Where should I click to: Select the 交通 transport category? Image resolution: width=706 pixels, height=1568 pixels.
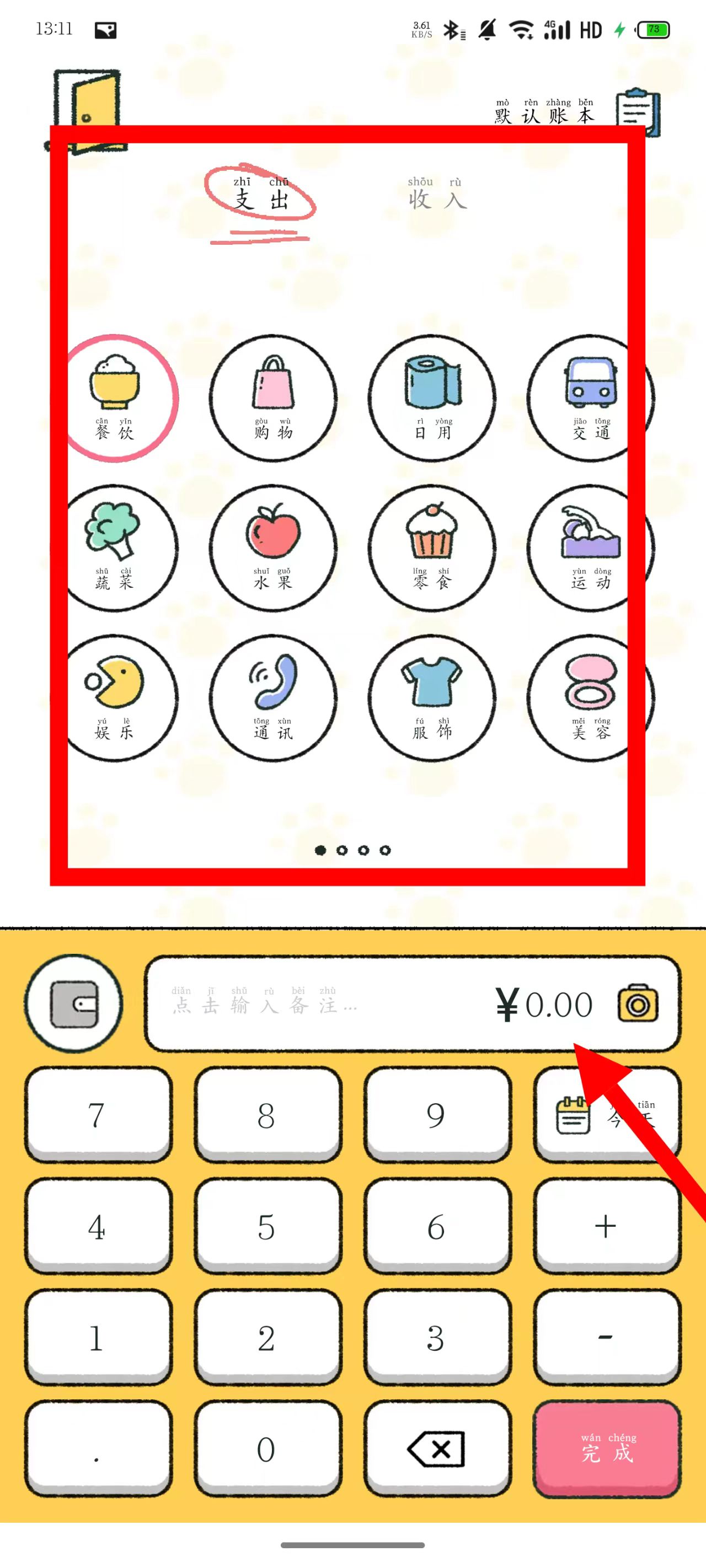click(x=590, y=398)
